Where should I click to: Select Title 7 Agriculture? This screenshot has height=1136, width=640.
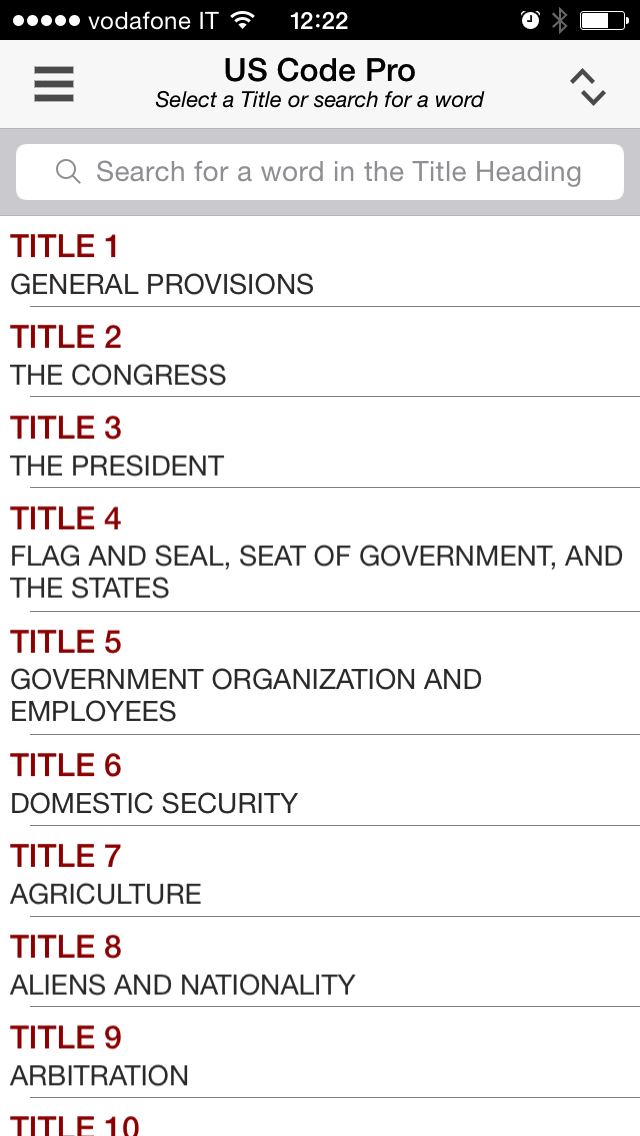(320, 874)
